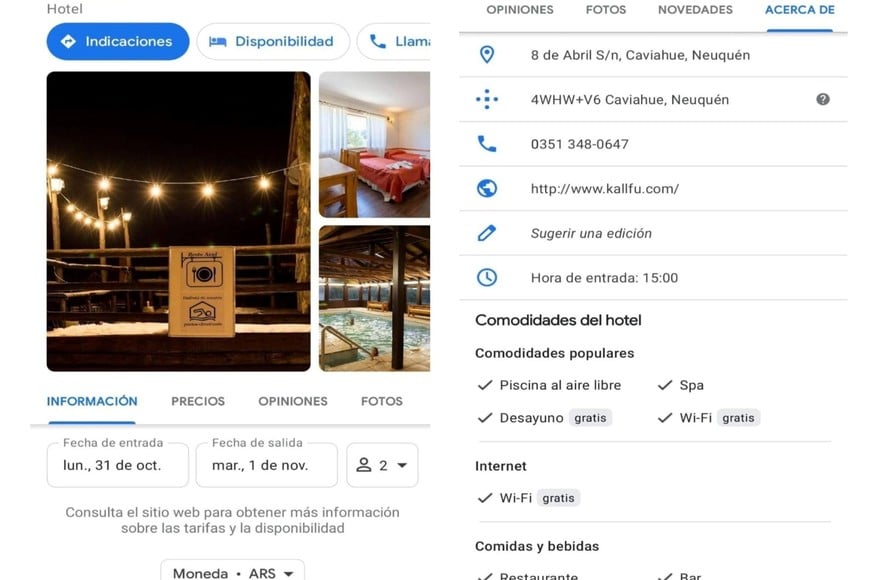
Task: Open the guest count dropdown
Action: tap(382, 465)
